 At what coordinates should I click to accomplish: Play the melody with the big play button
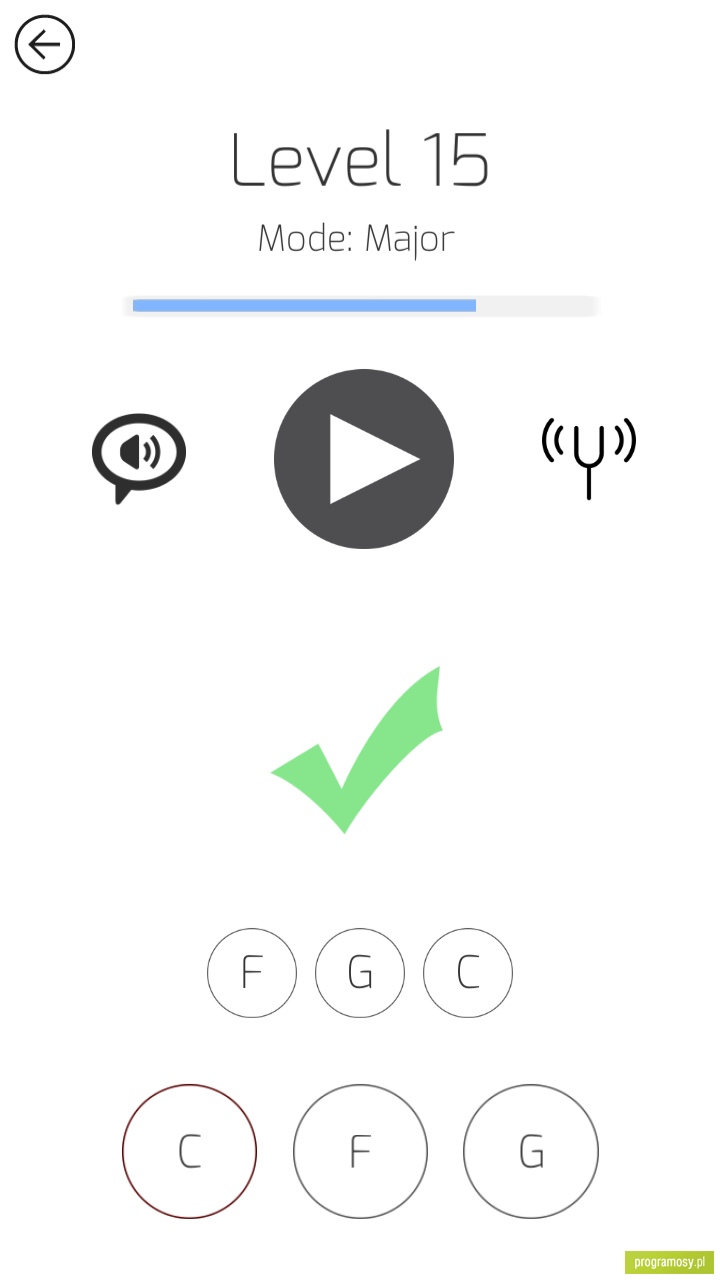tap(364, 459)
